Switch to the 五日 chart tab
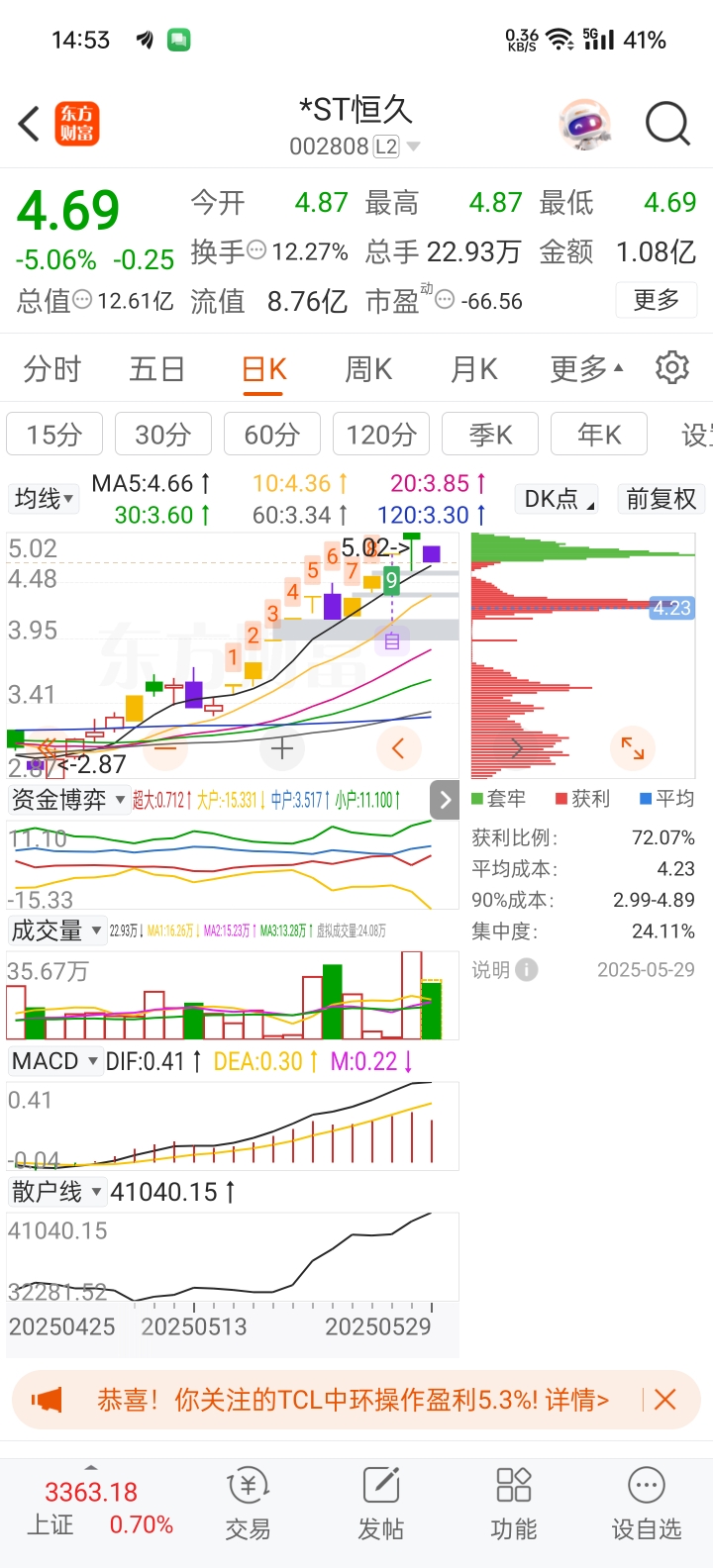Screen dimensions: 713x1568 157,369
